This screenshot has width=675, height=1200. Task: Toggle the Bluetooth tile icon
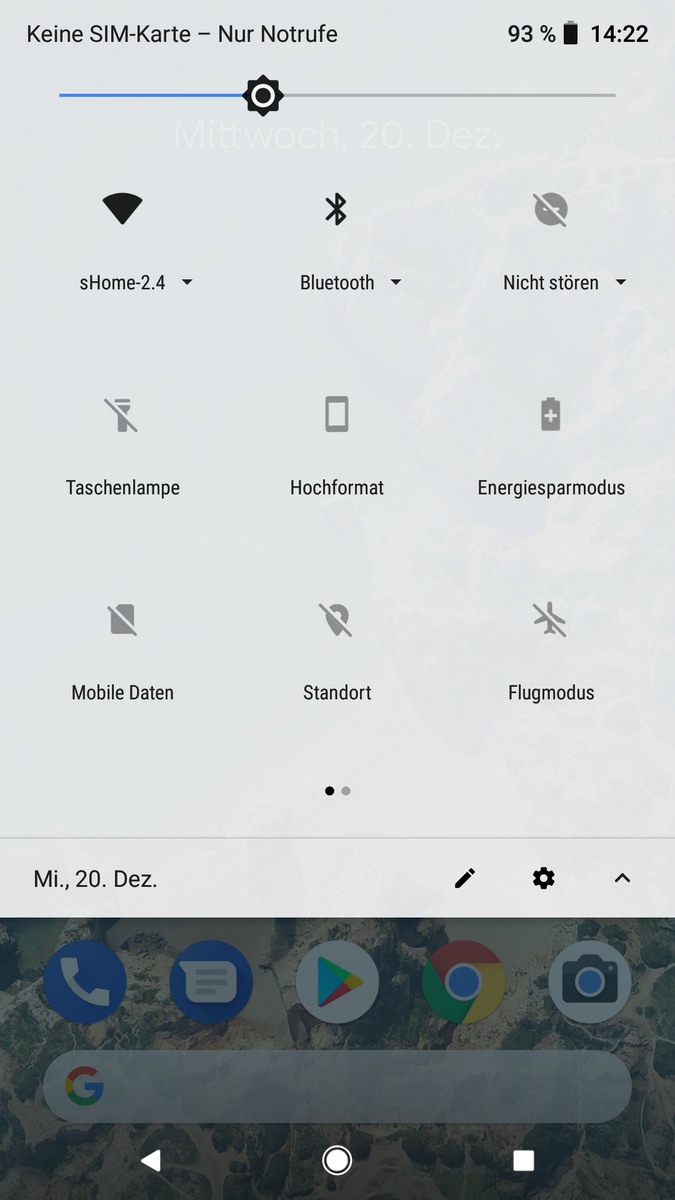336,210
